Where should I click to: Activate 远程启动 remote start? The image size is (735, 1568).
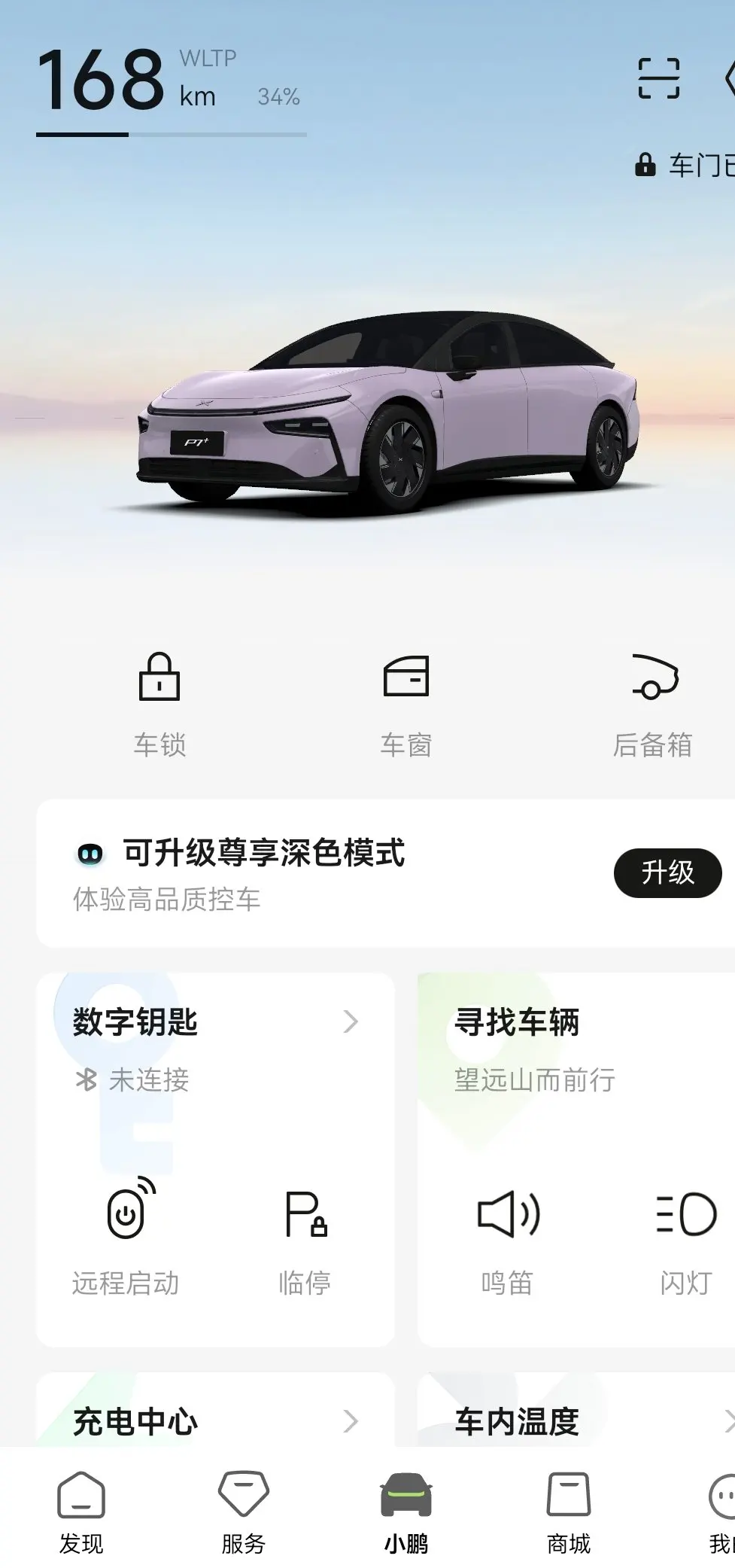tap(126, 1235)
